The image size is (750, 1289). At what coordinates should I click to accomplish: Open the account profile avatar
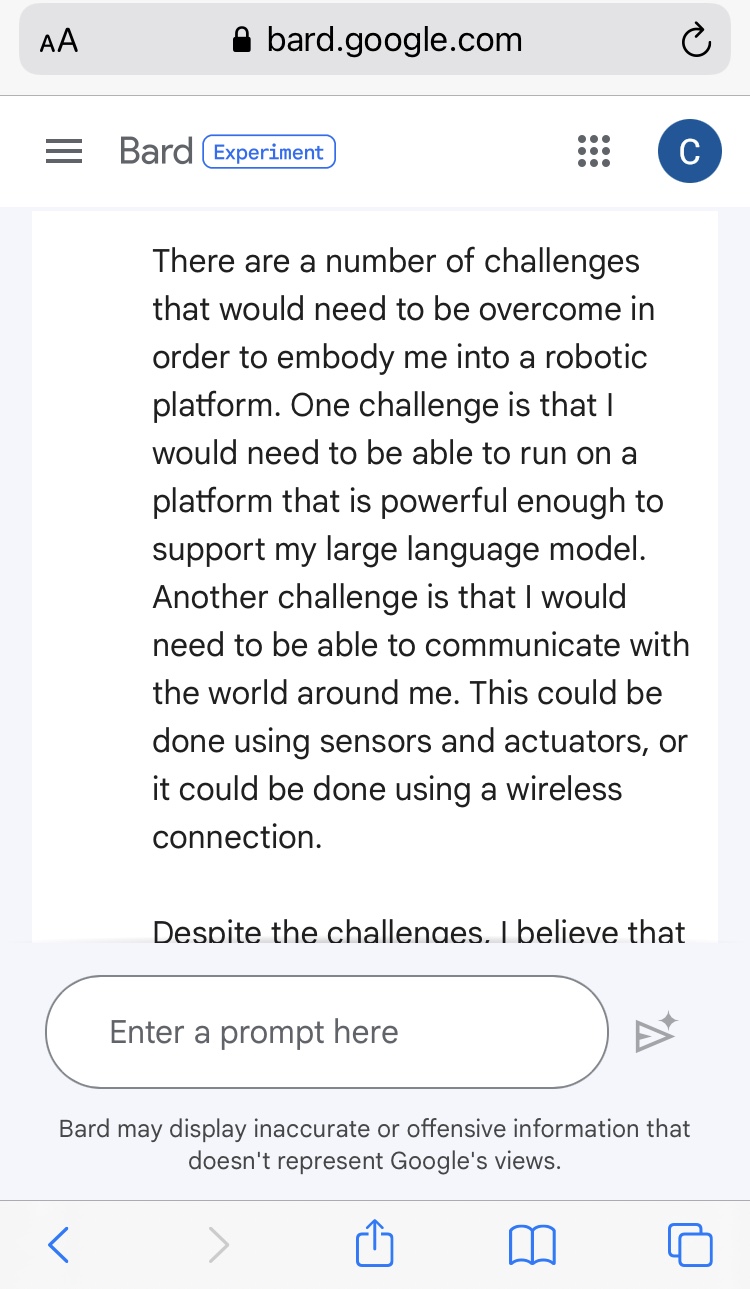click(x=689, y=152)
